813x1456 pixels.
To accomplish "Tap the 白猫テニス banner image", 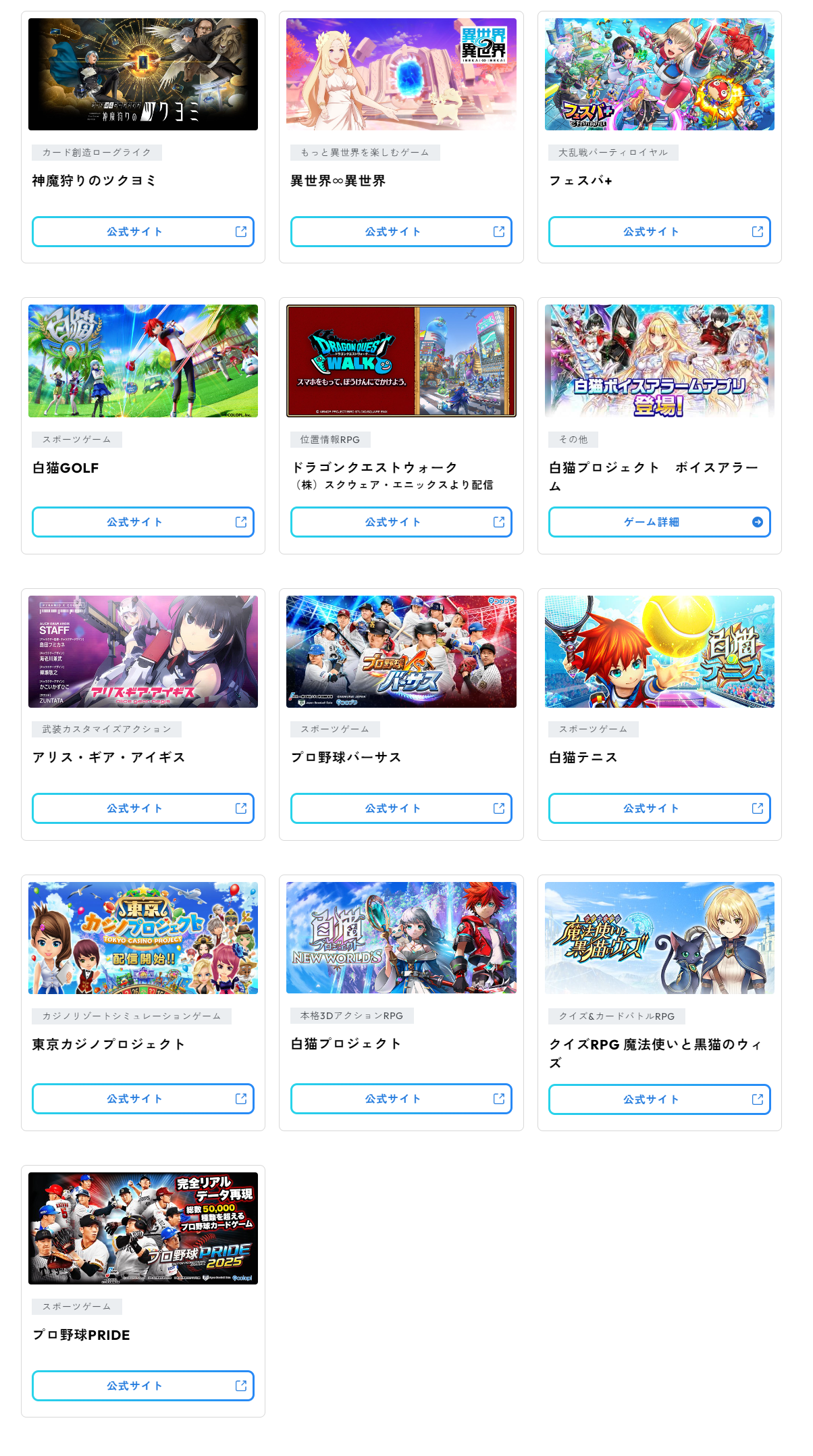I will (x=659, y=652).
